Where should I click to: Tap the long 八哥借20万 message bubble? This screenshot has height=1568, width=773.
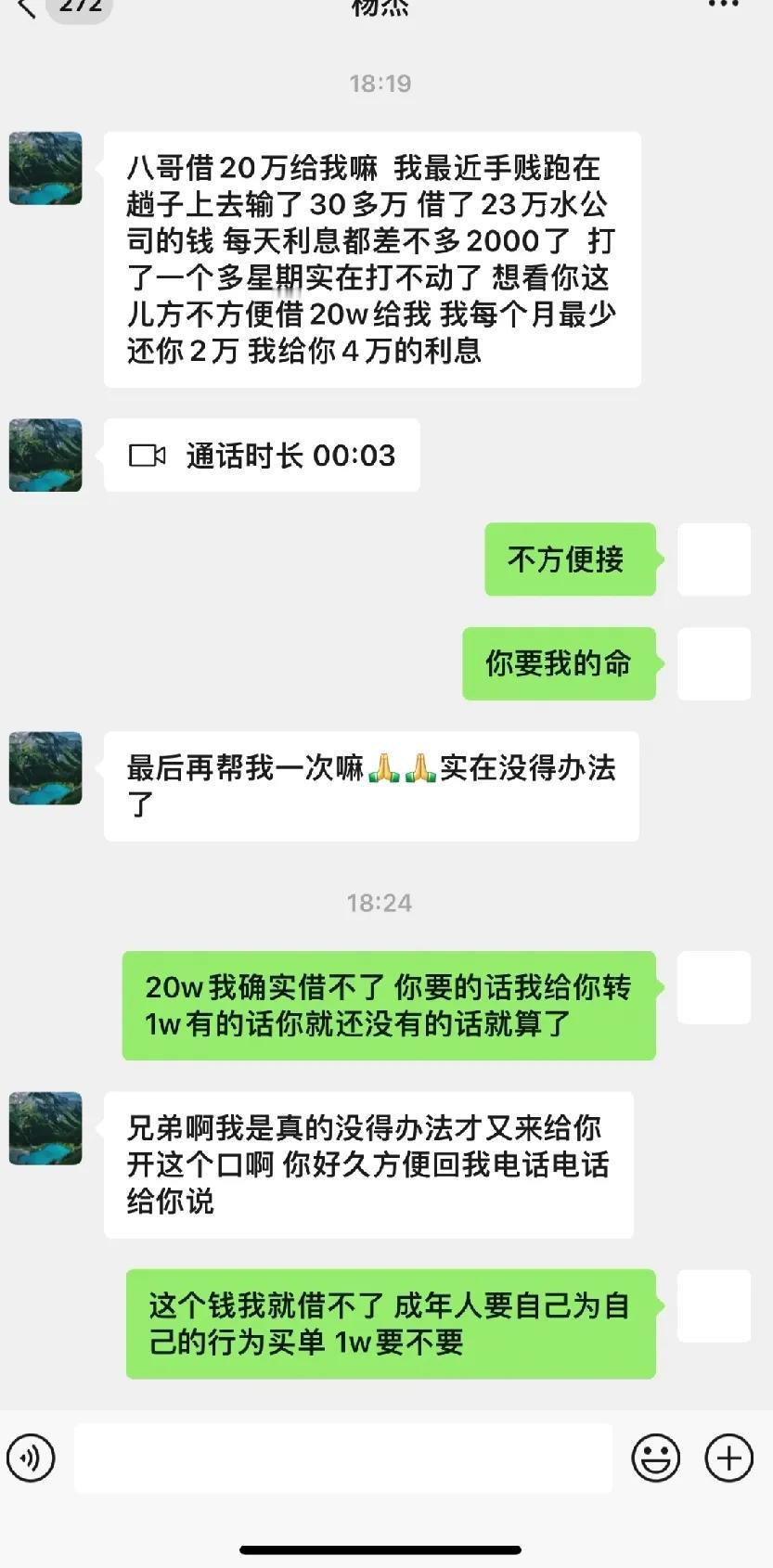pyautogui.click(x=373, y=260)
